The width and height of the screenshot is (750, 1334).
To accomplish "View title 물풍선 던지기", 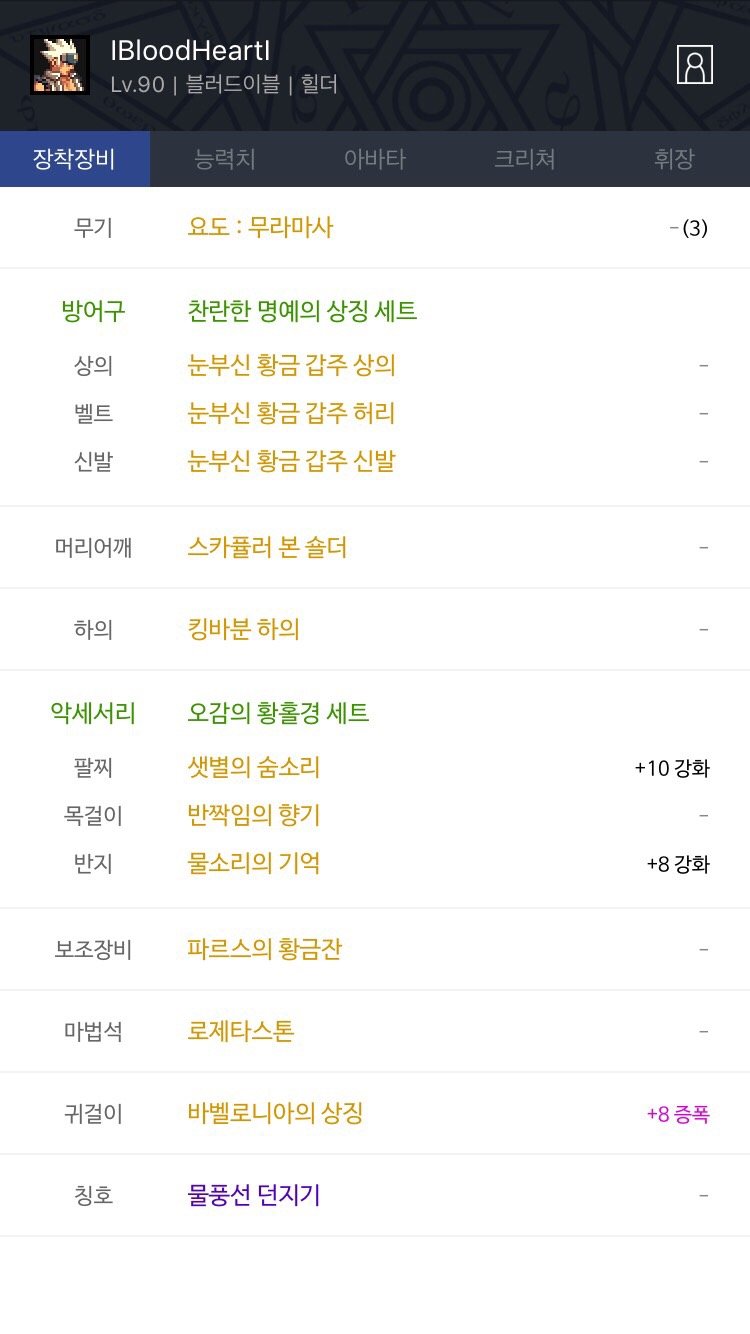I will click(x=254, y=1195).
